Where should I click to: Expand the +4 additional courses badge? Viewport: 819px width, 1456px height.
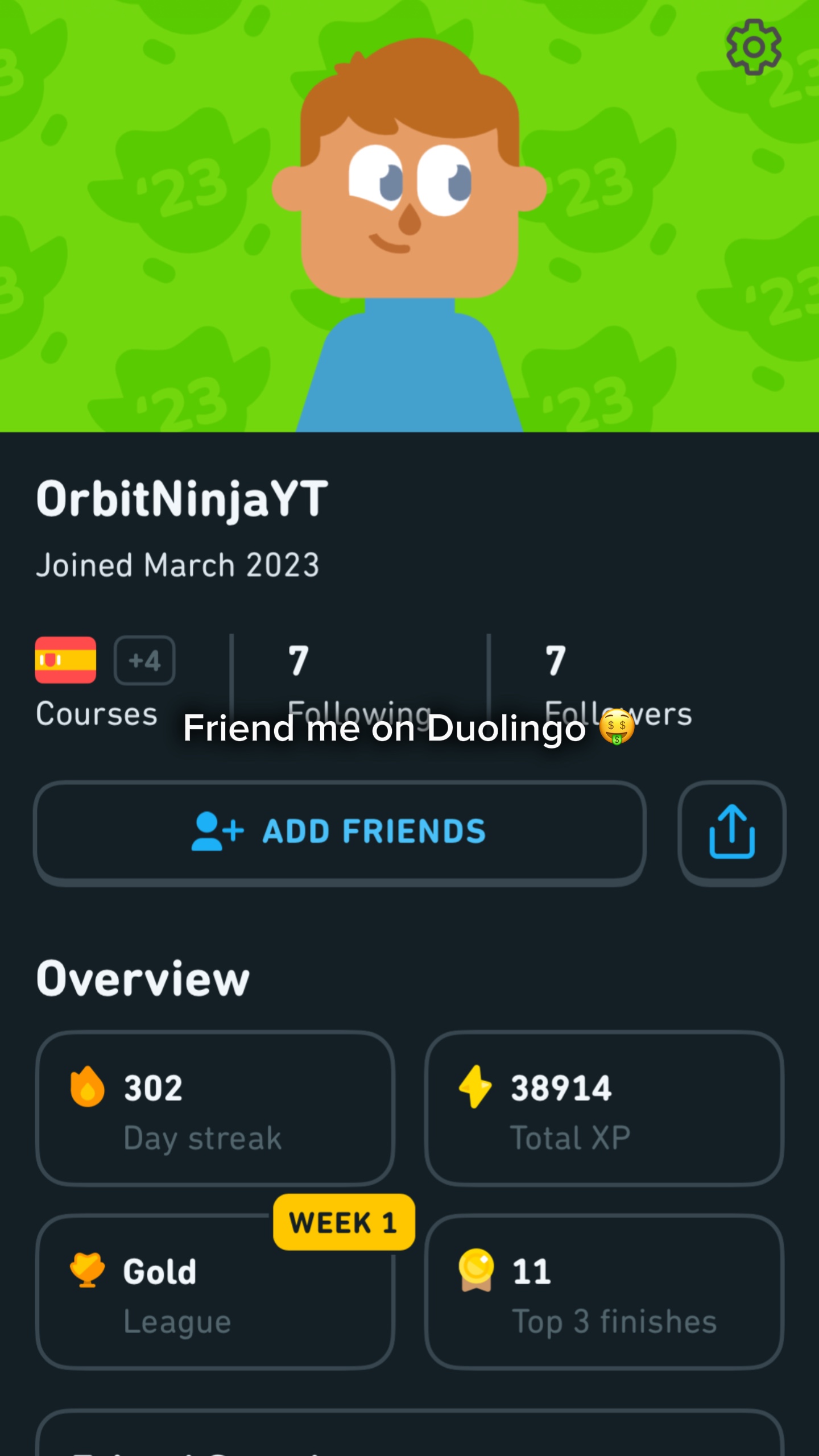(x=144, y=660)
